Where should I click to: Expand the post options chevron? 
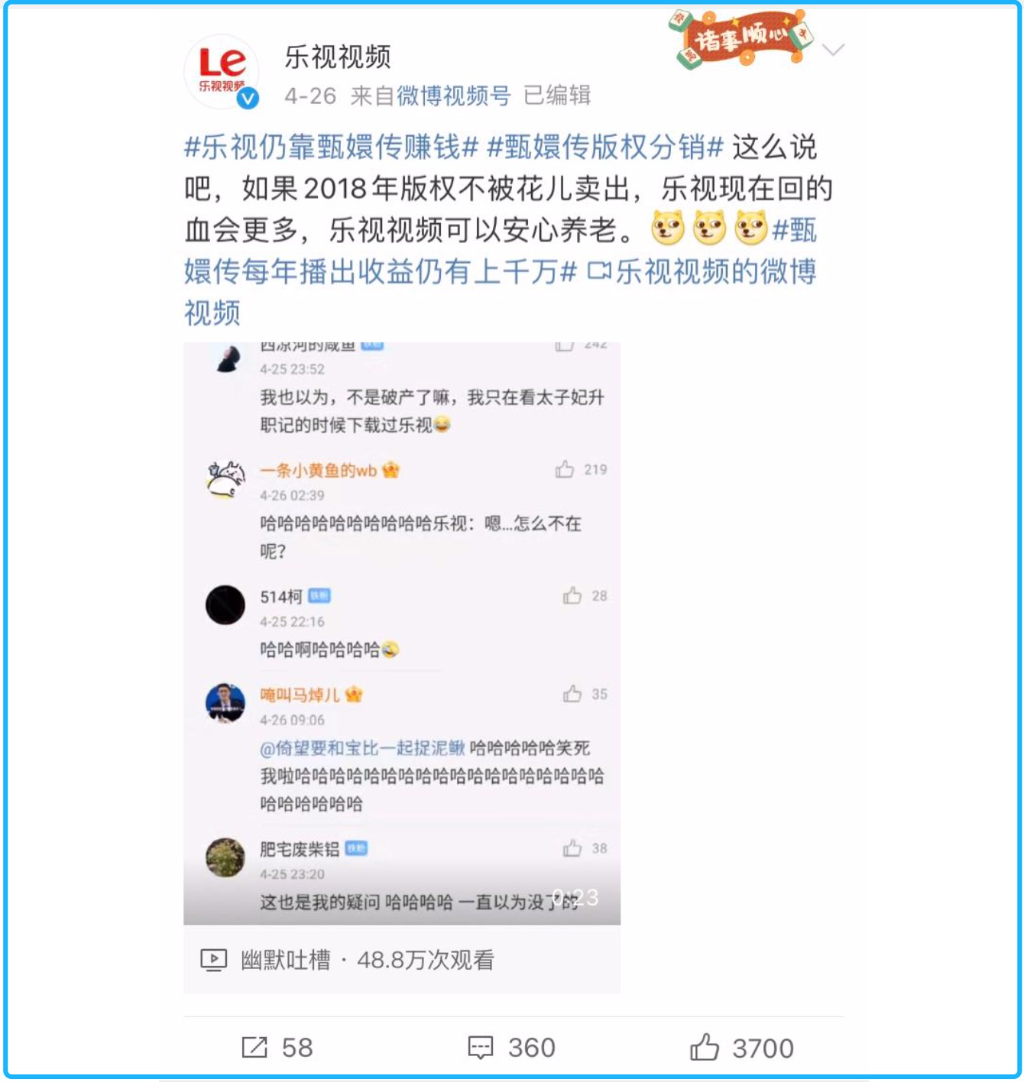click(833, 50)
